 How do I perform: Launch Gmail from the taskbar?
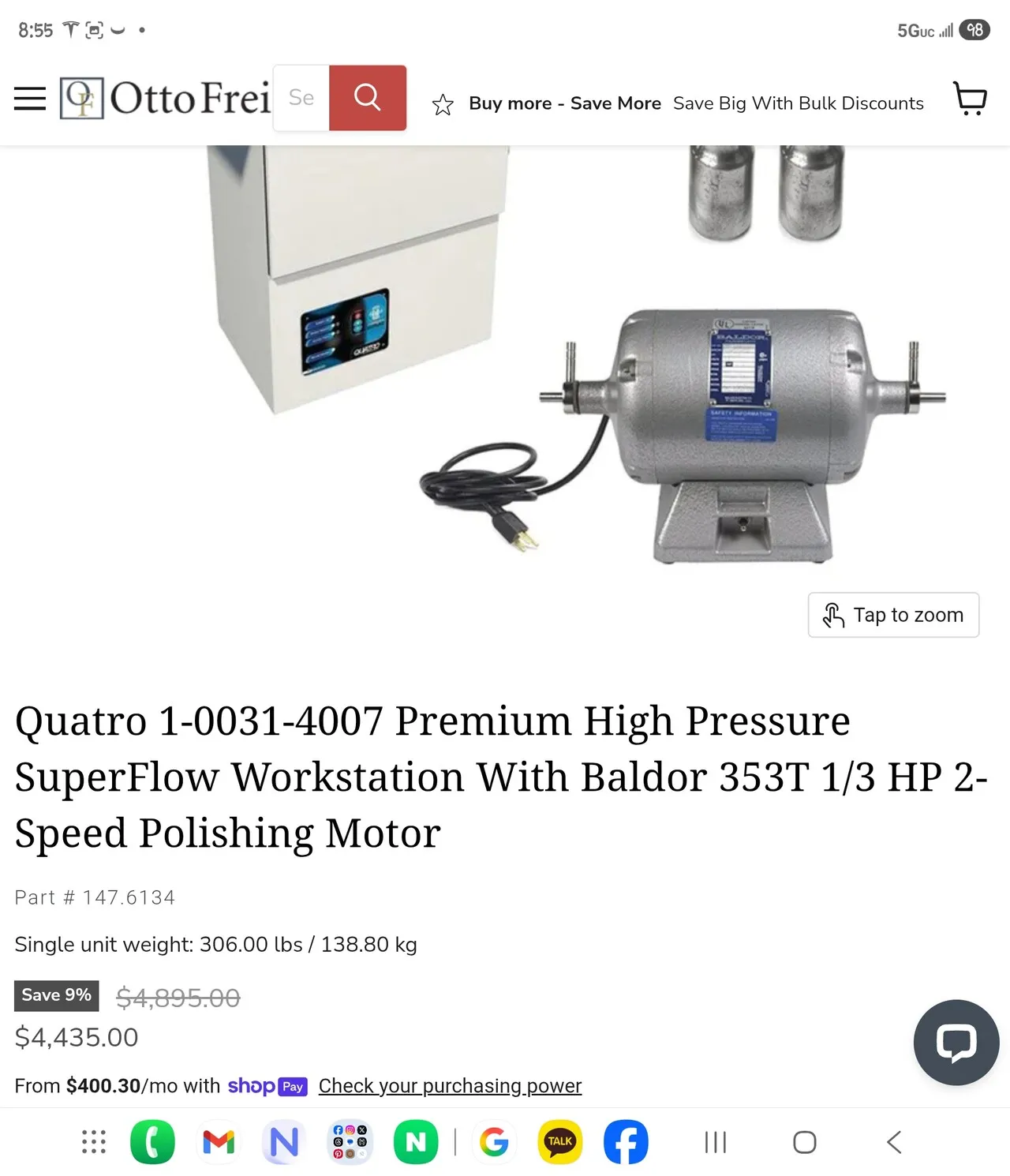(x=219, y=1142)
